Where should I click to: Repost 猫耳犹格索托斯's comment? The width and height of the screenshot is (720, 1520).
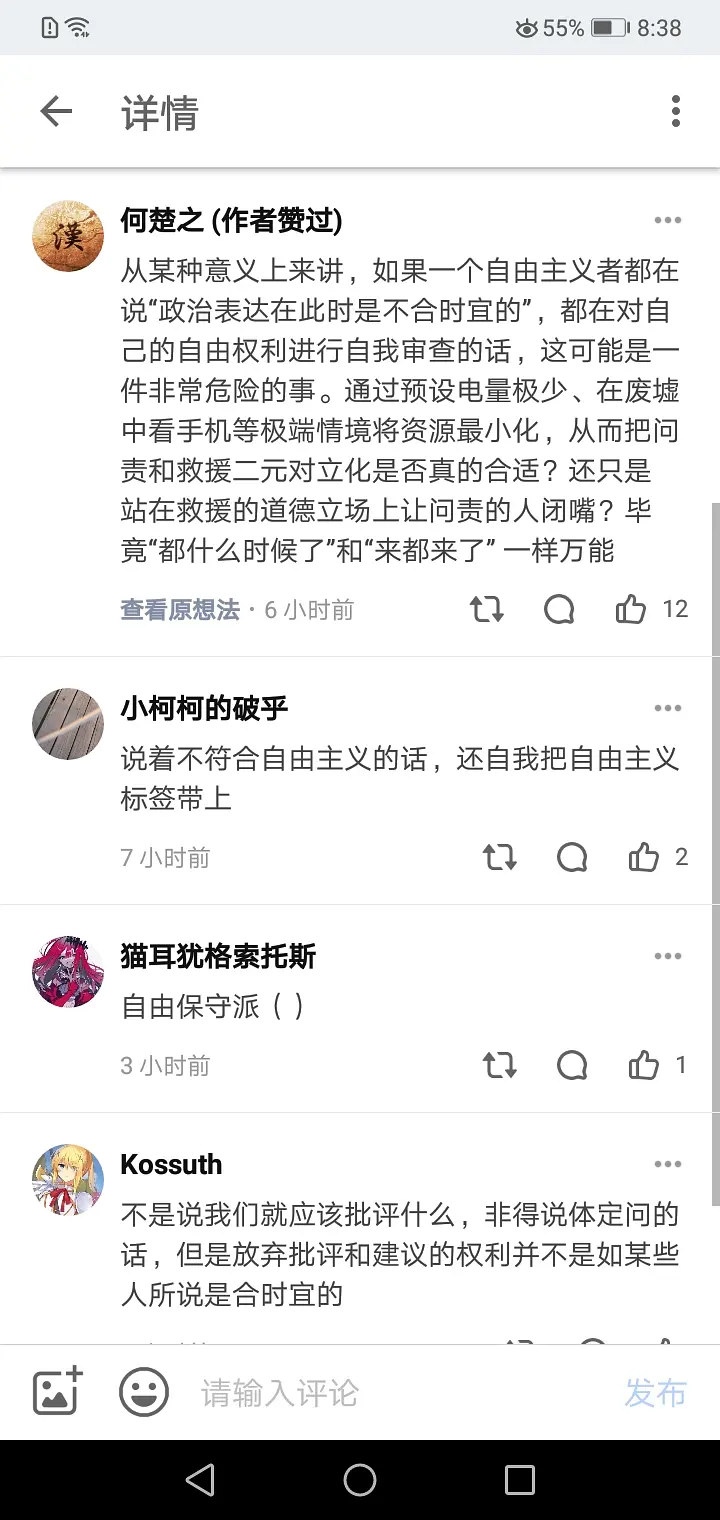500,1065
